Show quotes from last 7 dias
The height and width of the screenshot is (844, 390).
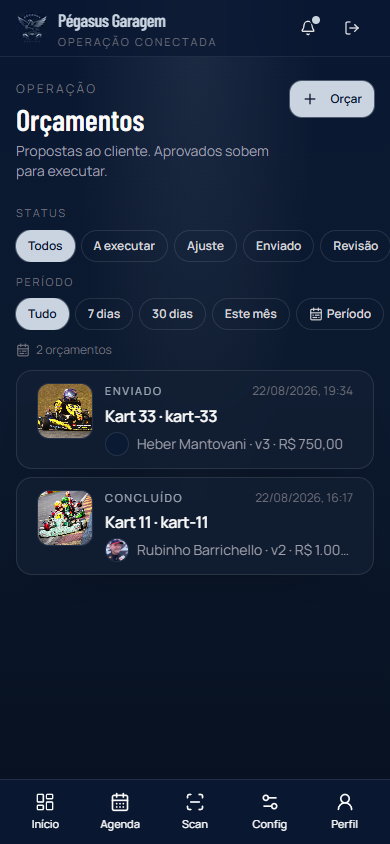(104, 314)
